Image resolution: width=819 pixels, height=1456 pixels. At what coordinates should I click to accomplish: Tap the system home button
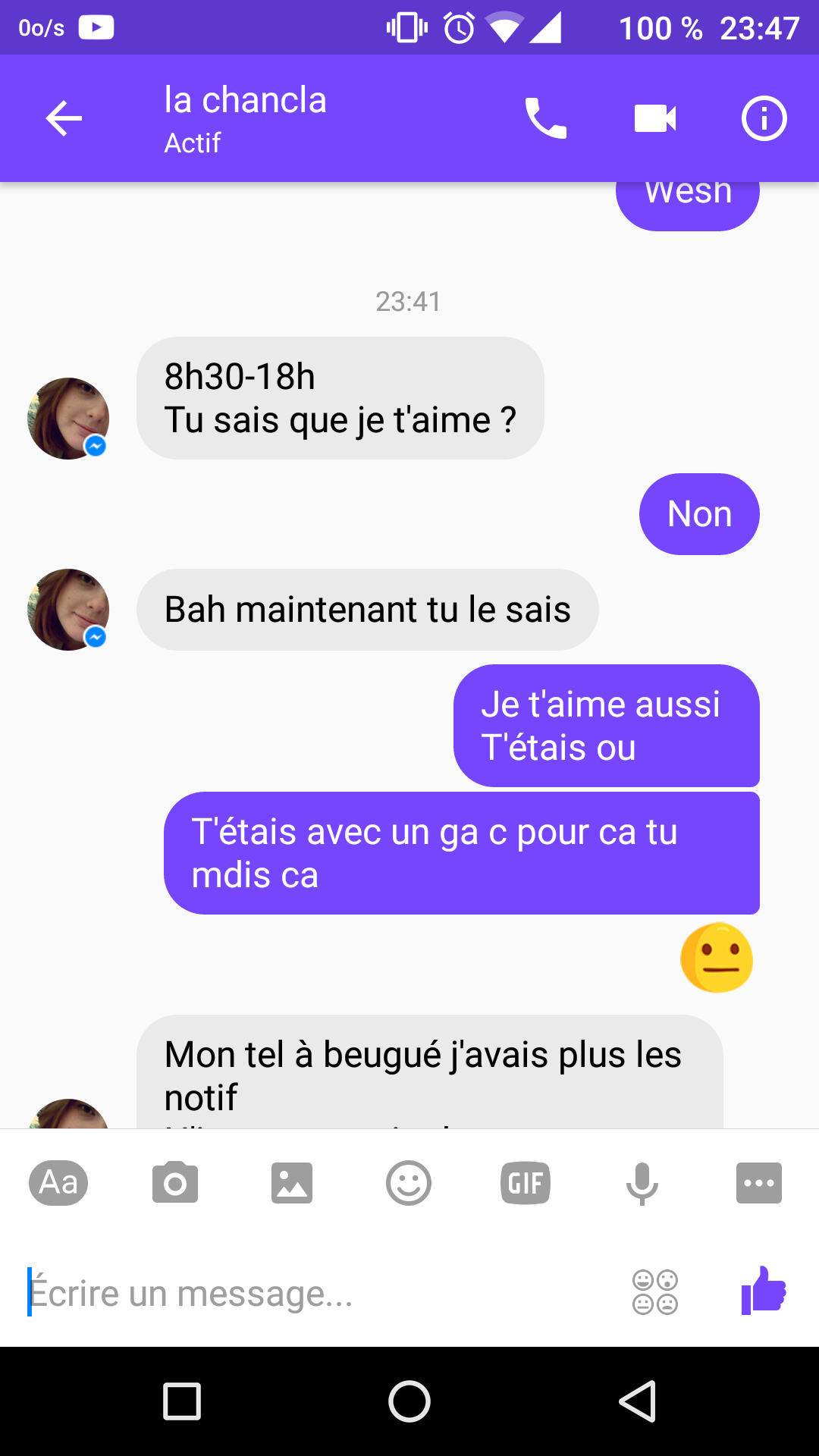[409, 1401]
